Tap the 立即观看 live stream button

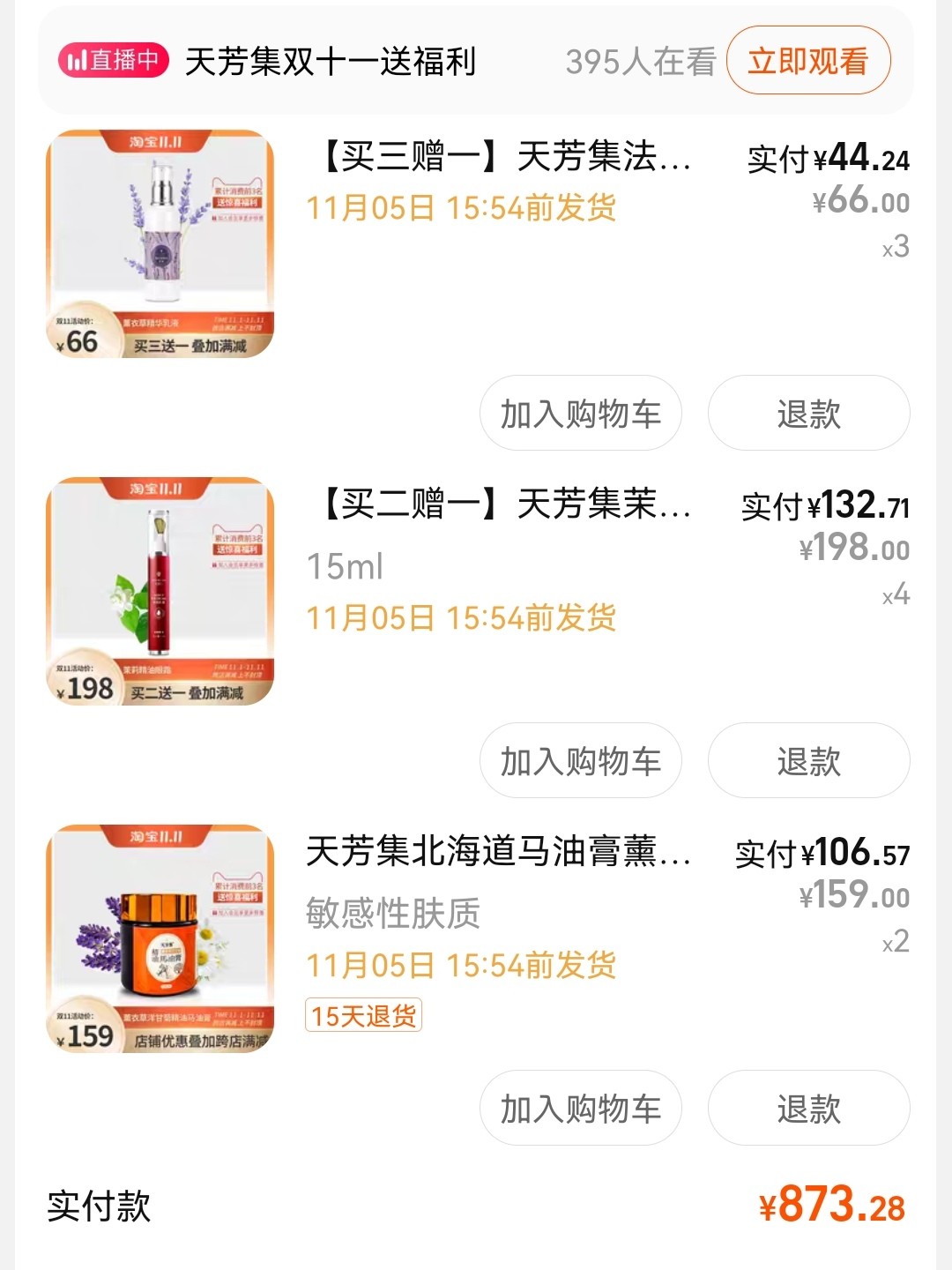click(x=808, y=61)
